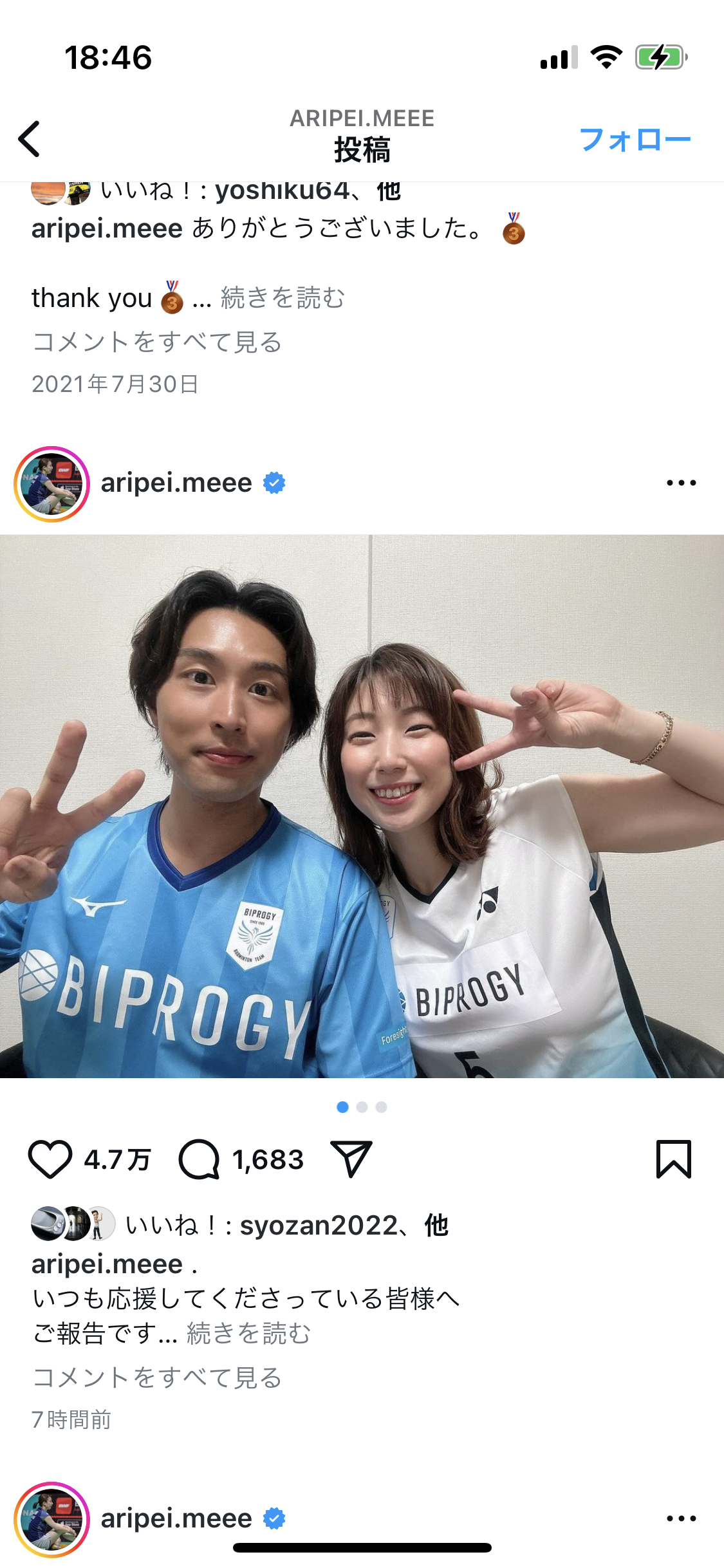This screenshot has width=724, height=1568.
Task: View all comments on the July 2021 post
Action: [x=157, y=342]
